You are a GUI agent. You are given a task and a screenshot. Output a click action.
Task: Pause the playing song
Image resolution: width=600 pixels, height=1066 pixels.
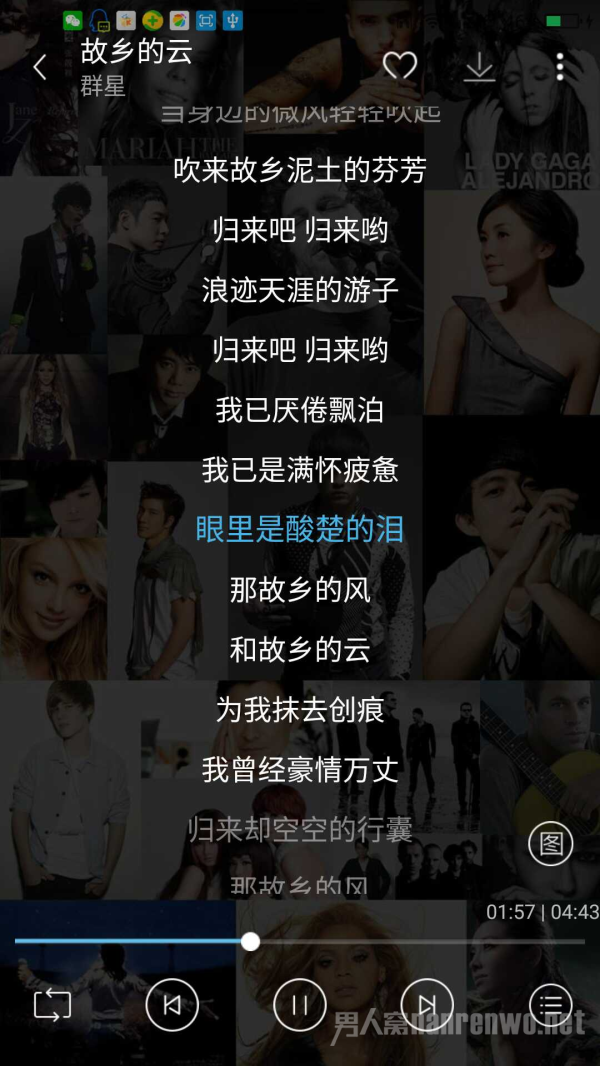pos(300,1005)
